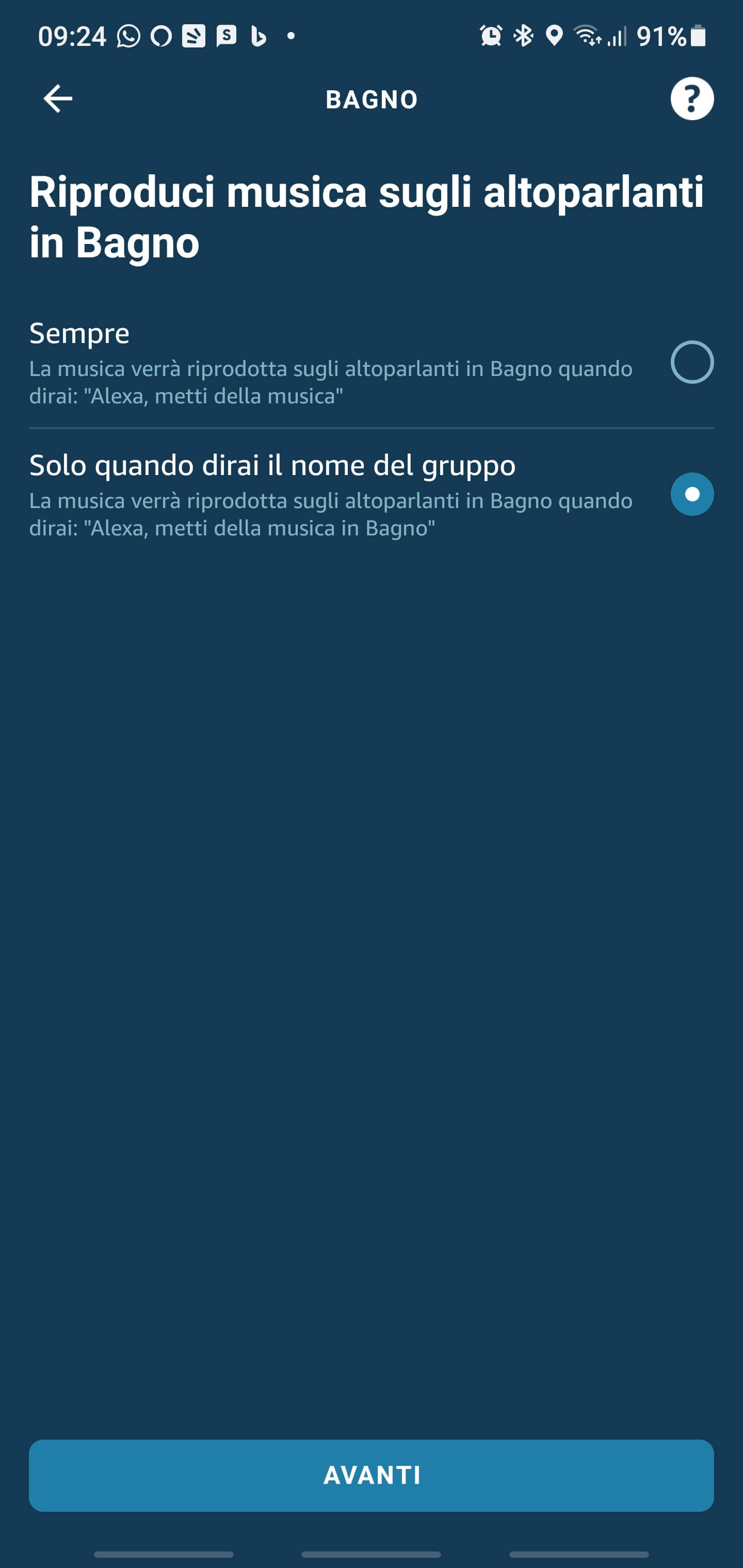Open the help question mark
Image resolution: width=743 pixels, height=1568 pixels.
pos(692,99)
